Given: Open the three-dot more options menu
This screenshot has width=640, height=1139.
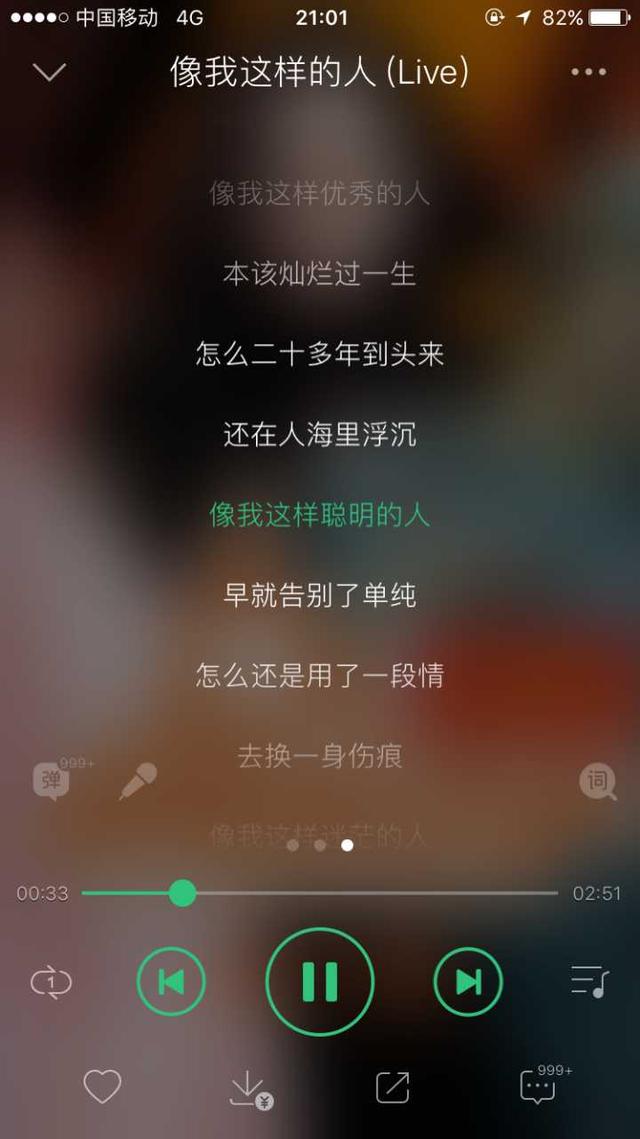Looking at the screenshot, I should click(x=588, y=72).
